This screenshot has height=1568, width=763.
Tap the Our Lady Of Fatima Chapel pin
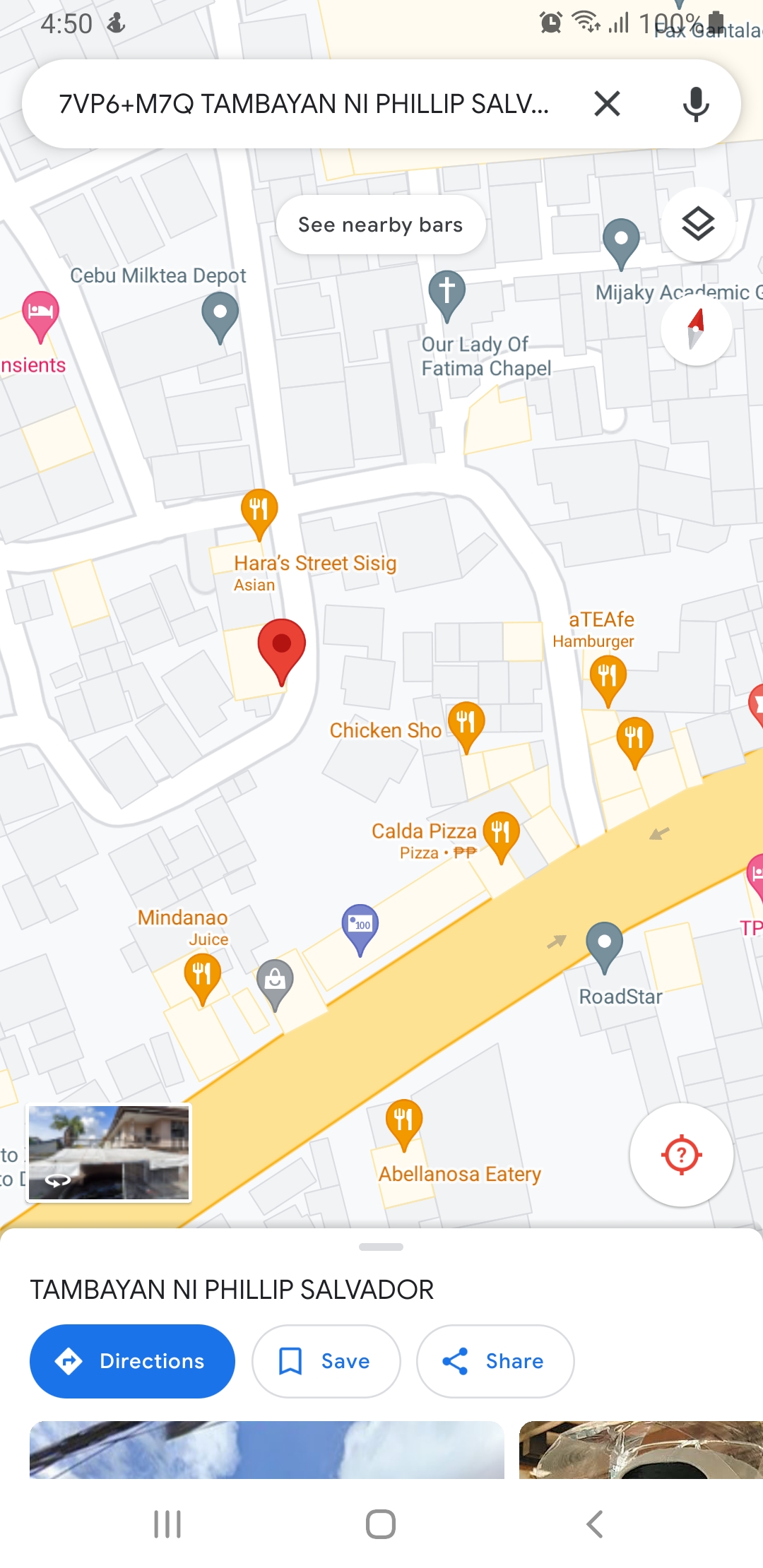pyautogui.click(x=446, y=292)
